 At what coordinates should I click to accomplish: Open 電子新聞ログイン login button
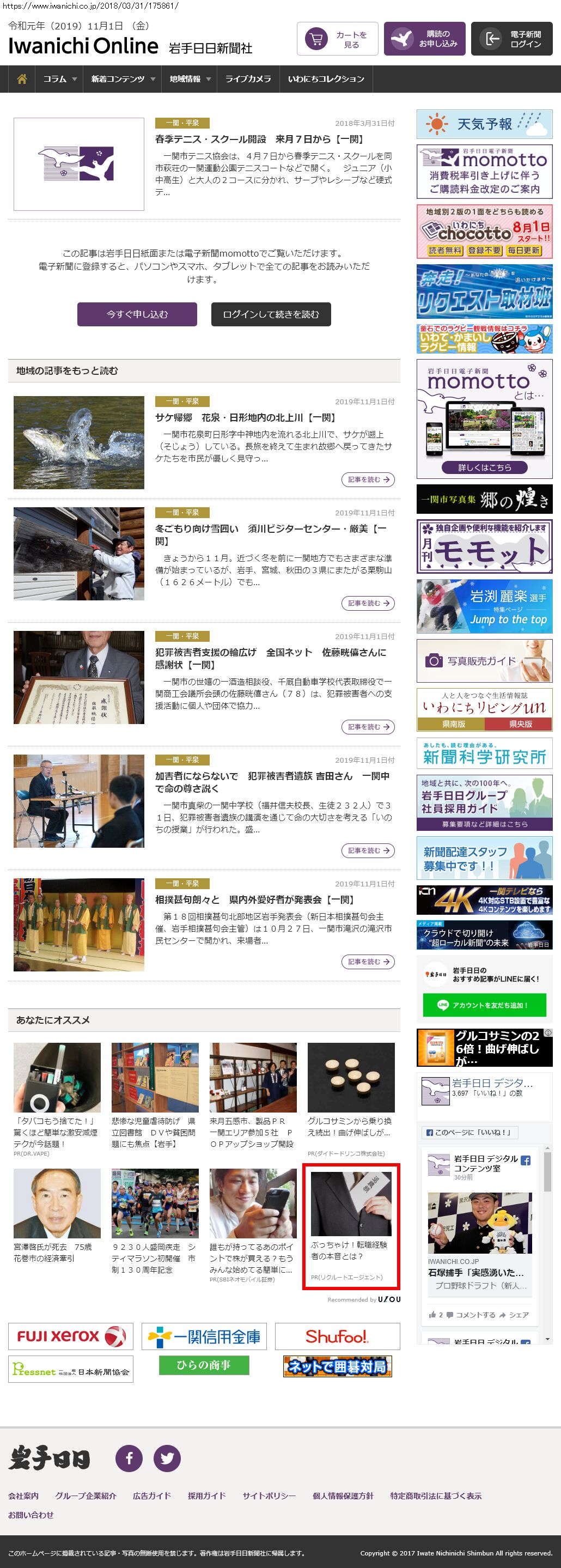(x=511, y=39)
